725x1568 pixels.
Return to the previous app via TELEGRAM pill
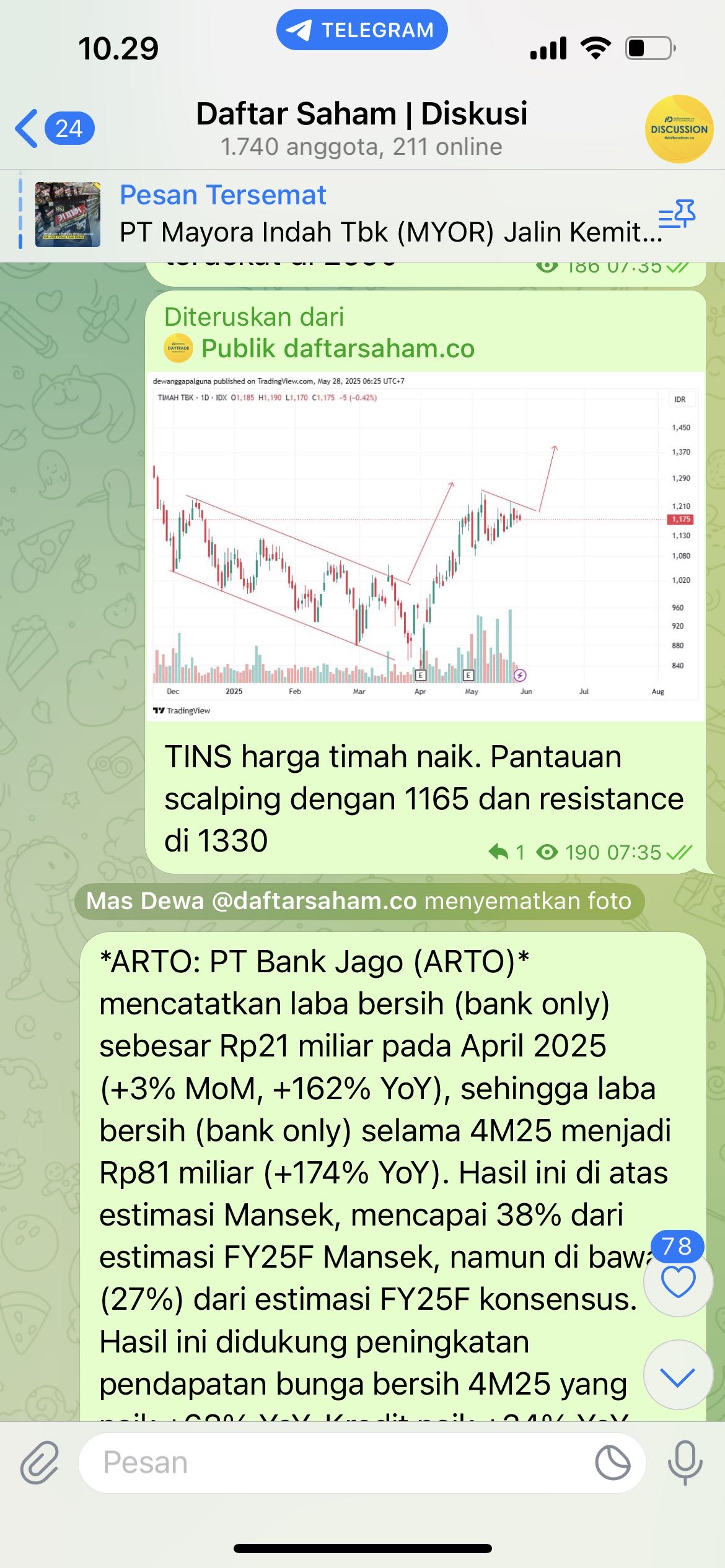(x=362, y=30)
